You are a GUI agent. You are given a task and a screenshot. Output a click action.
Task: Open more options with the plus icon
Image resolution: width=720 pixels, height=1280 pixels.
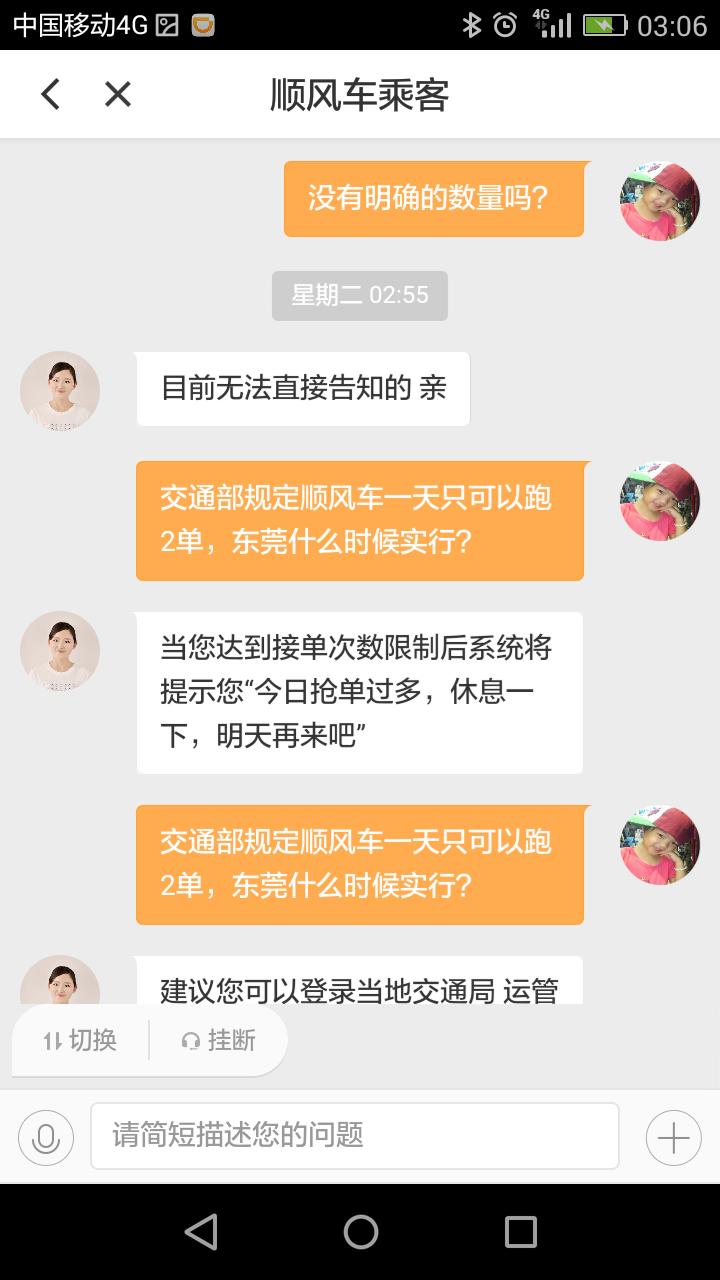pyautogui.click(x=672, y=1136)
